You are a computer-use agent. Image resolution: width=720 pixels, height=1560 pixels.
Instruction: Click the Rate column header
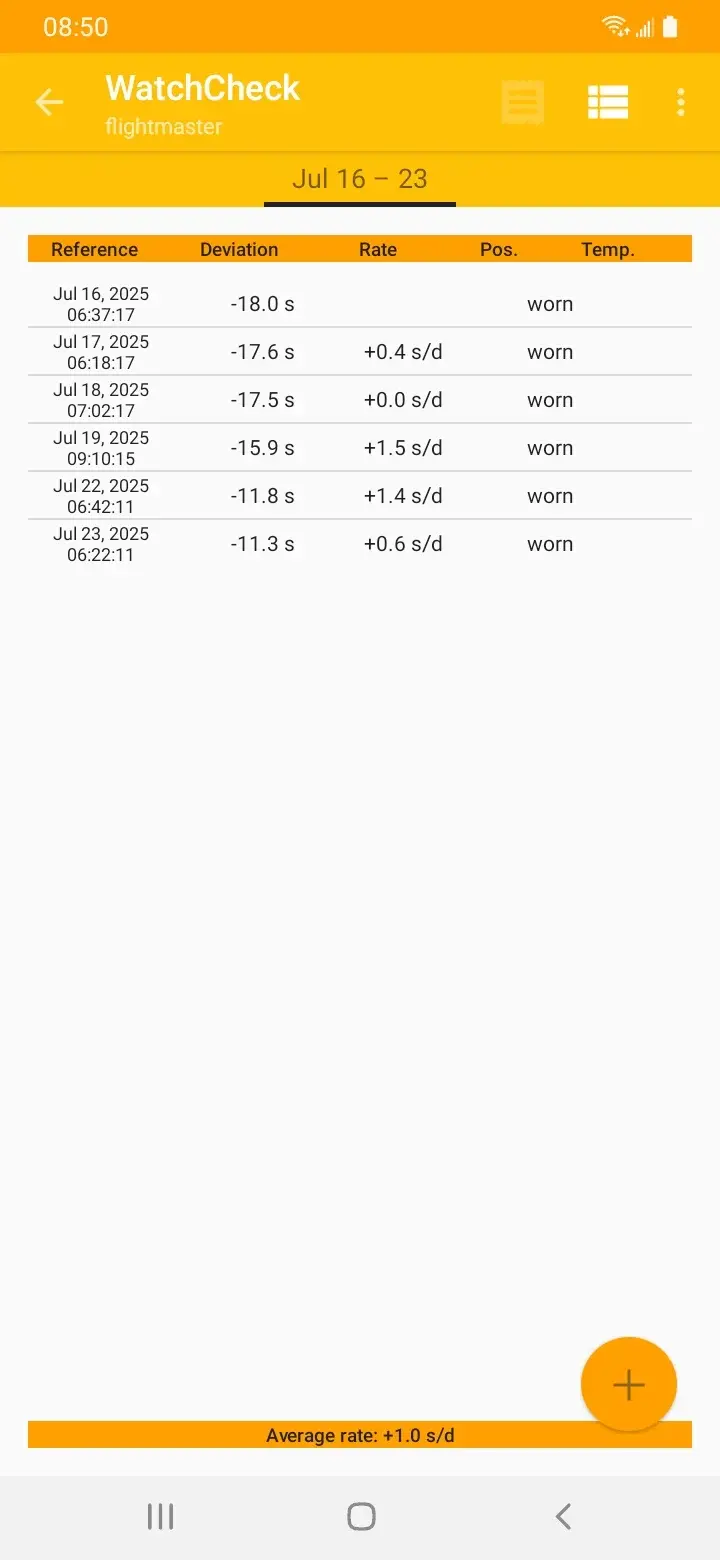pyautogui.click(x=377, y=249)
